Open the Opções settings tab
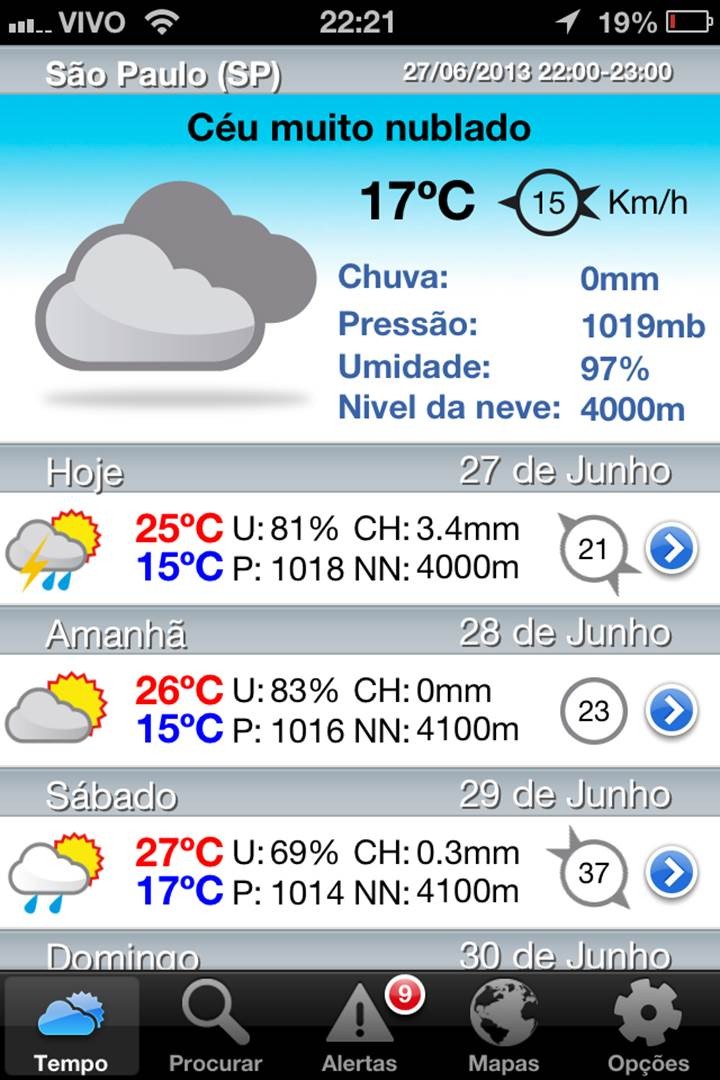The image size is (720, 1080). pyautogui.click(x=648, y=1028)
